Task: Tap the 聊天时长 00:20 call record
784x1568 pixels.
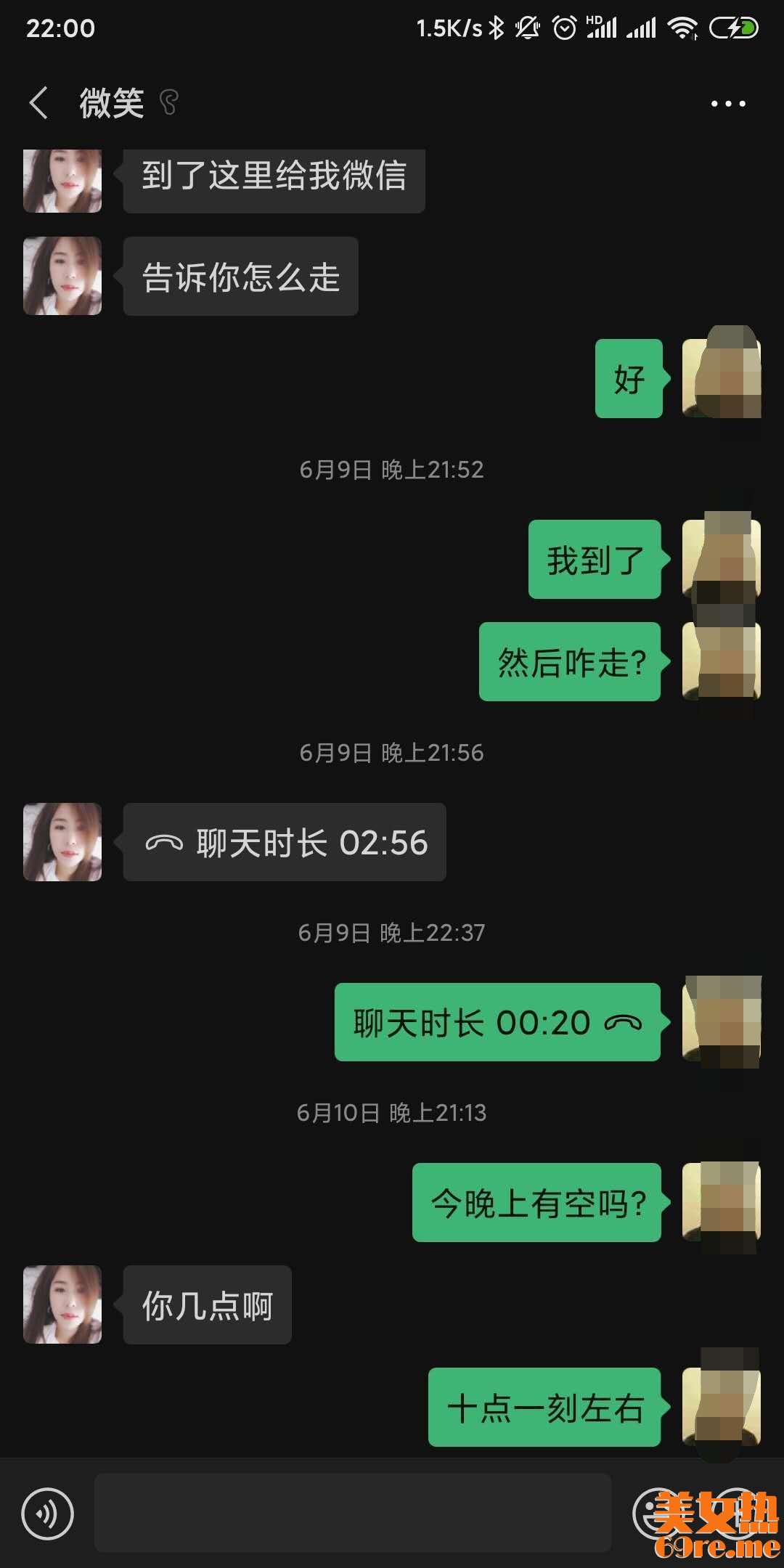Action: pyautogui.click(x=497, y=1022)
